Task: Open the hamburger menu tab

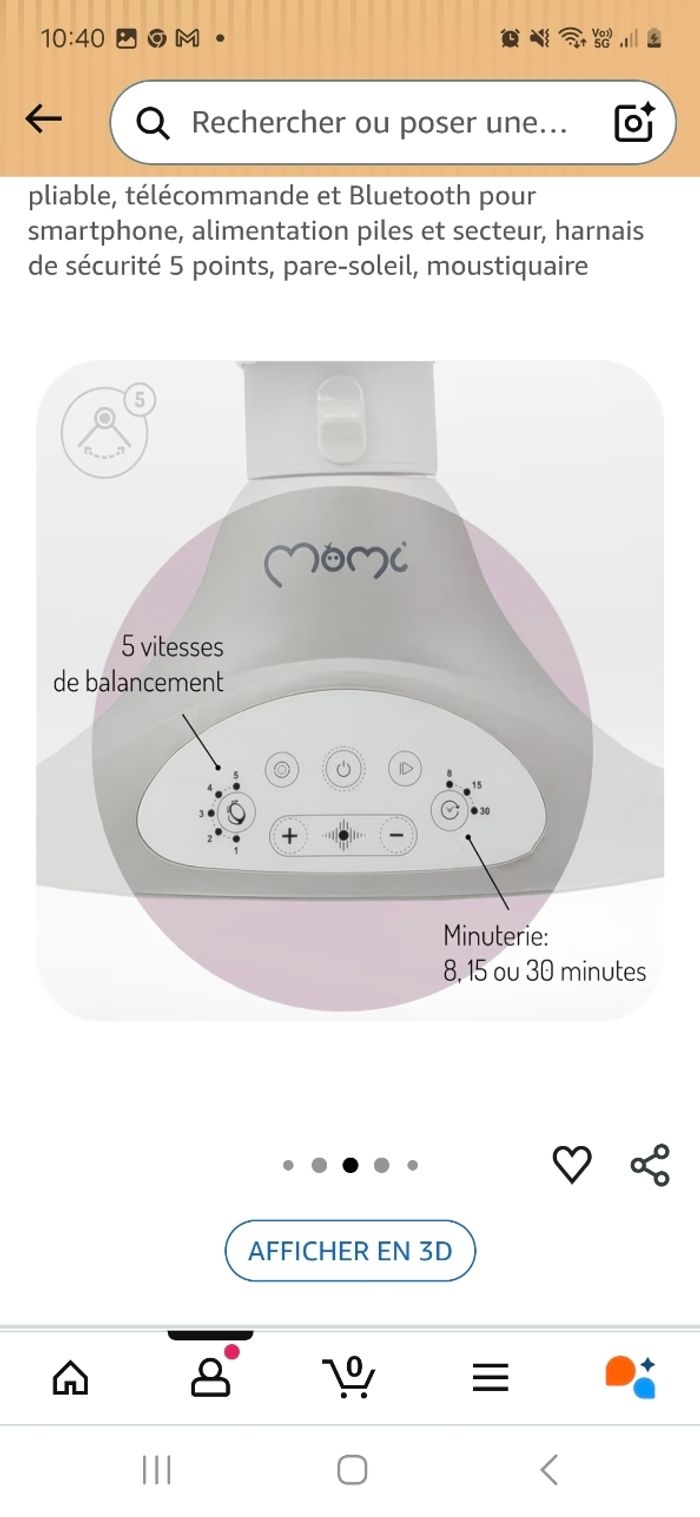Action: (x=490, y=1378)
